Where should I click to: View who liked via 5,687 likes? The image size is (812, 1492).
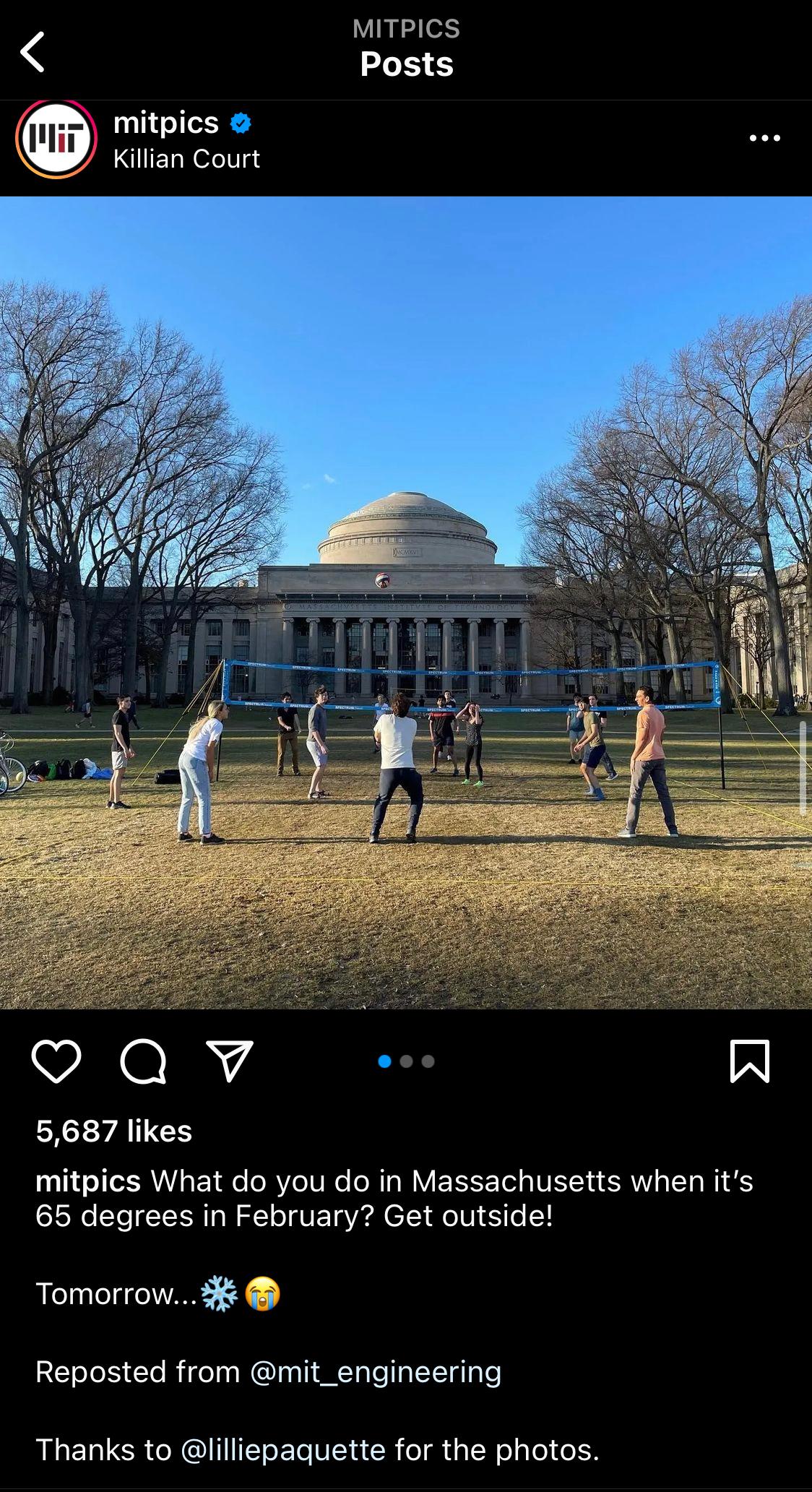(114, 1131)
